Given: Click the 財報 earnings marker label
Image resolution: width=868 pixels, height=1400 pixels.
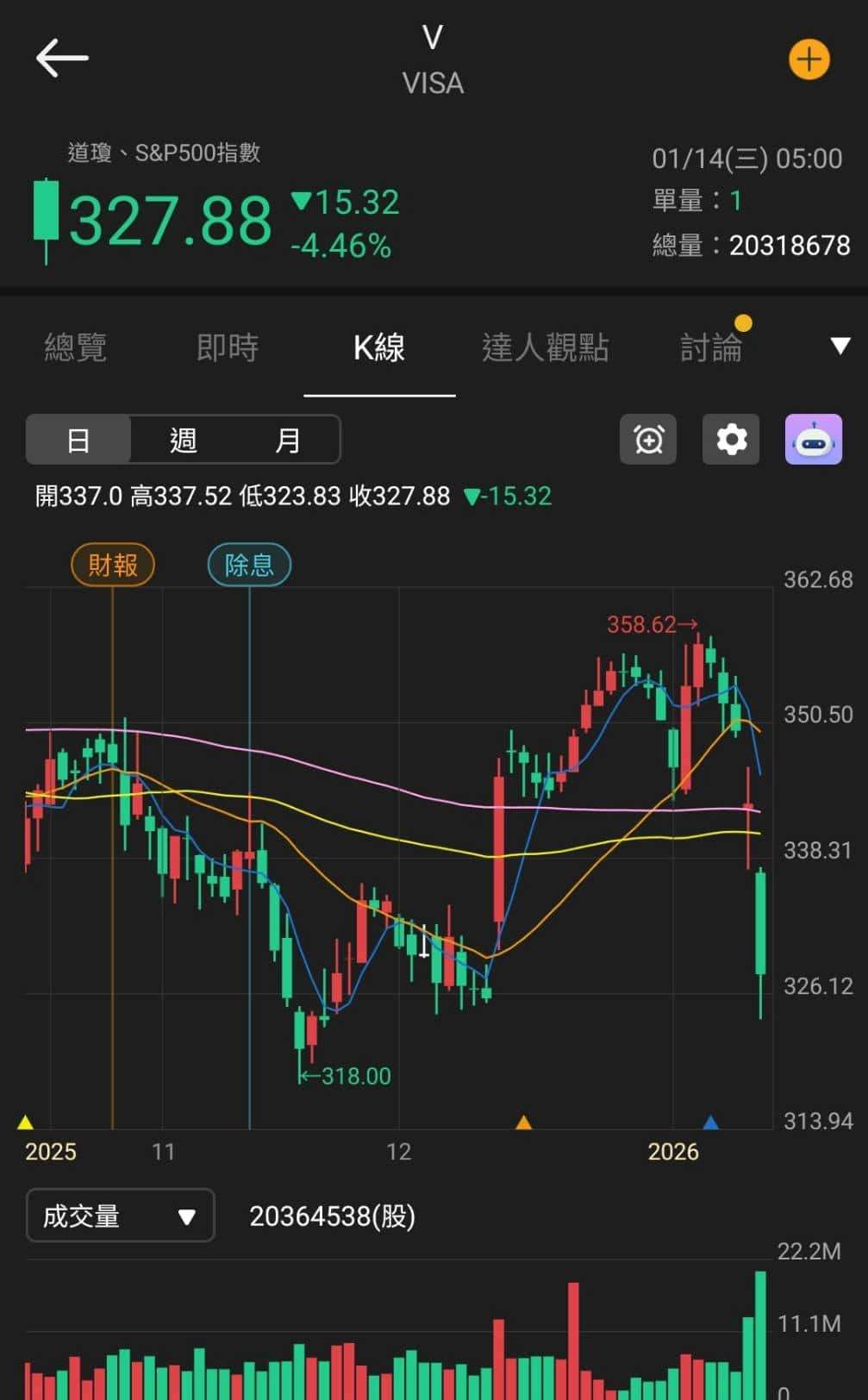Looking at the screenshot, I should point(112,564).
